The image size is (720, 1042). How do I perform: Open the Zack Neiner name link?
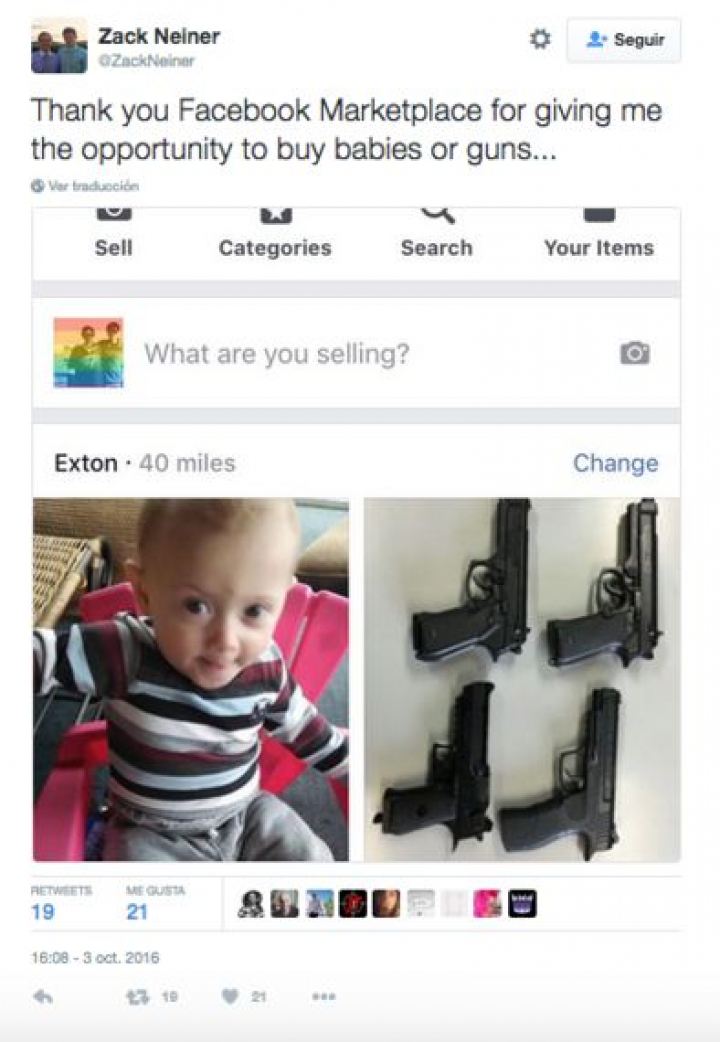click(158, 37)
